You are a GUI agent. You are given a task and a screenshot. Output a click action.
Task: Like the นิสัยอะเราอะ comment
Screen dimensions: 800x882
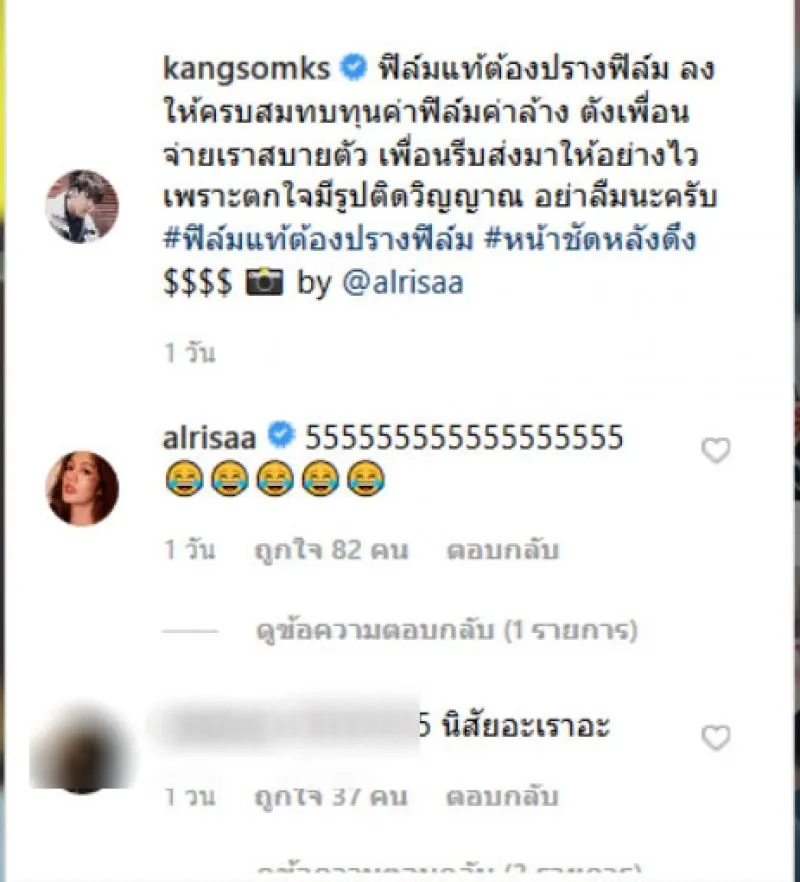(715, 739)
